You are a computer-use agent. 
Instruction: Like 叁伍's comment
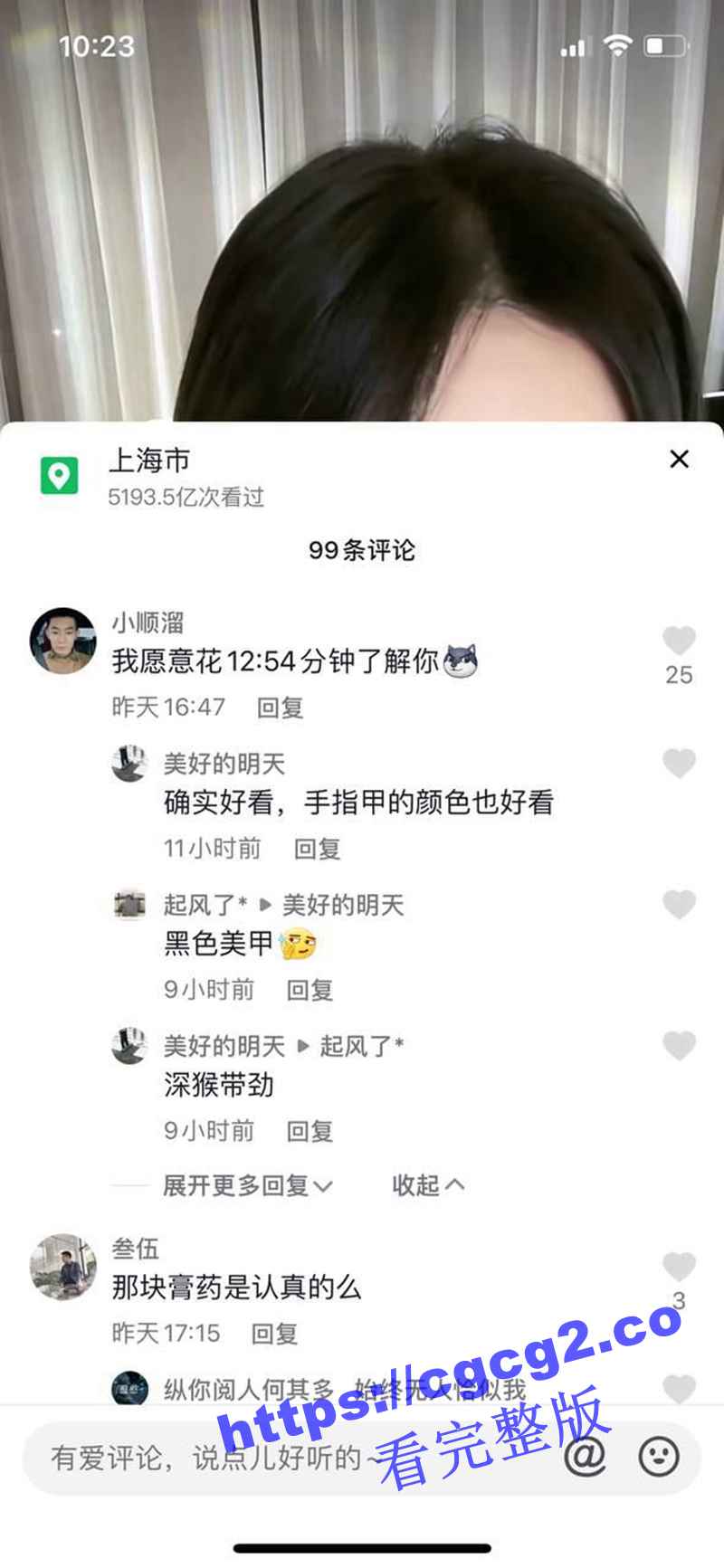point(679,1267)
